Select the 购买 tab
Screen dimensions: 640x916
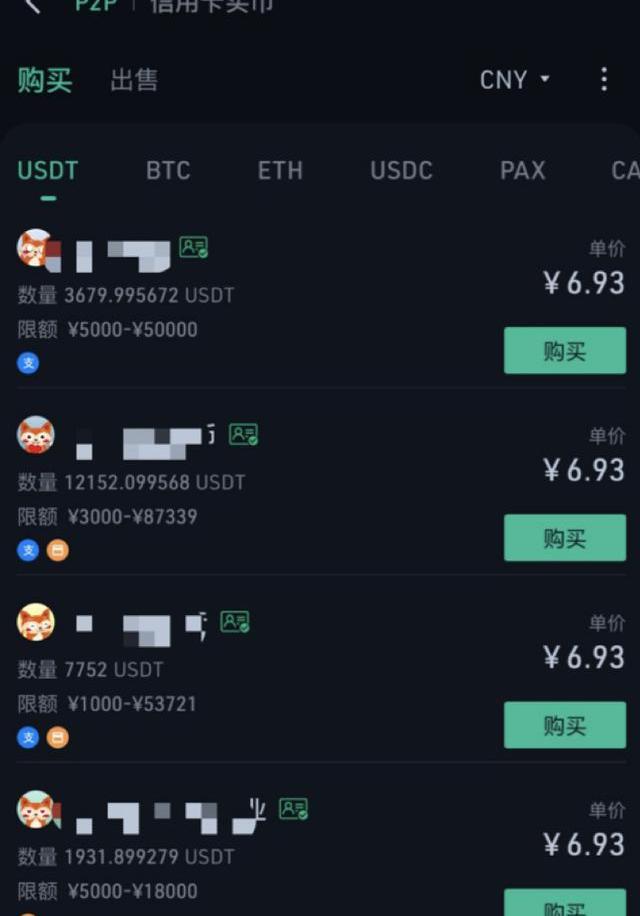pos(45,80)
